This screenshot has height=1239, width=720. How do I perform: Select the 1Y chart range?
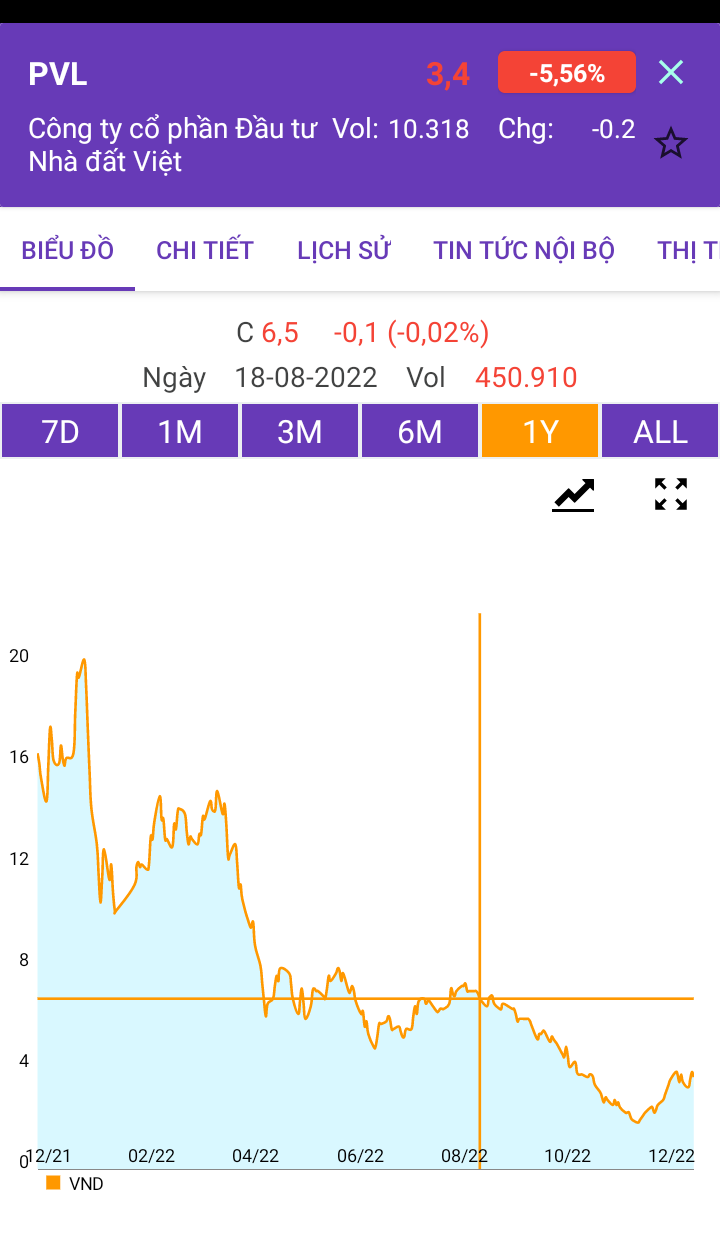[x=540, y=431]
